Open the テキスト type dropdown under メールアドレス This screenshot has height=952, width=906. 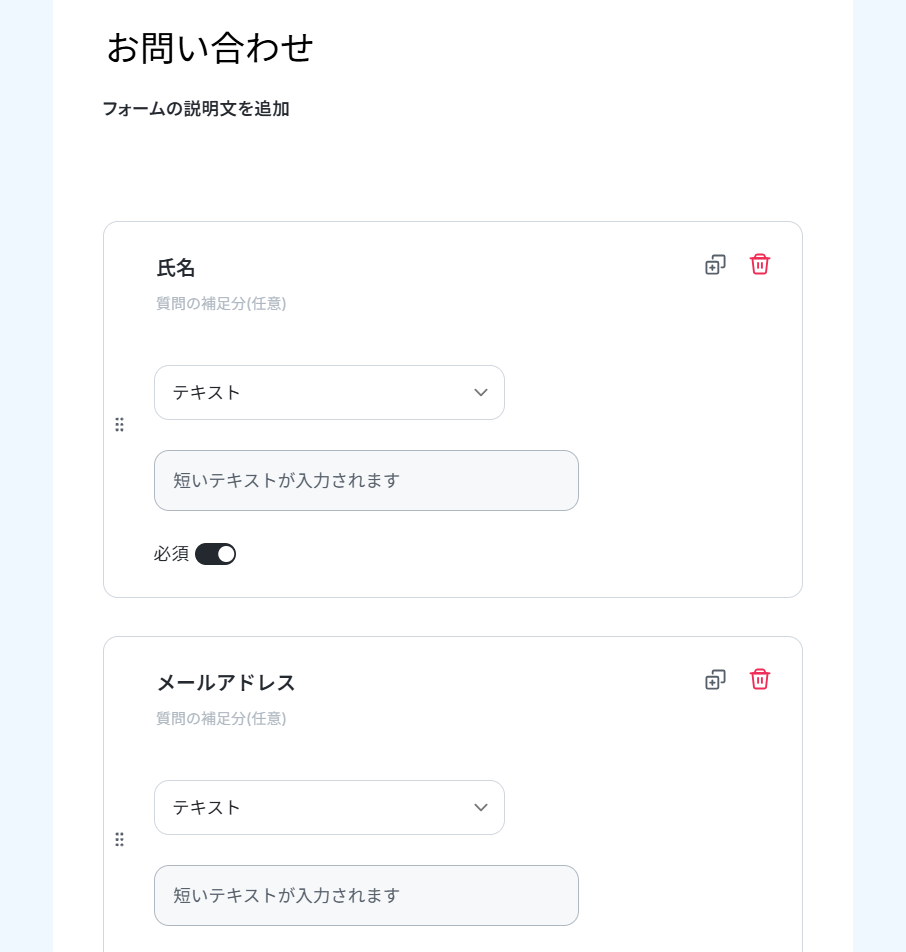click(329, 808)
